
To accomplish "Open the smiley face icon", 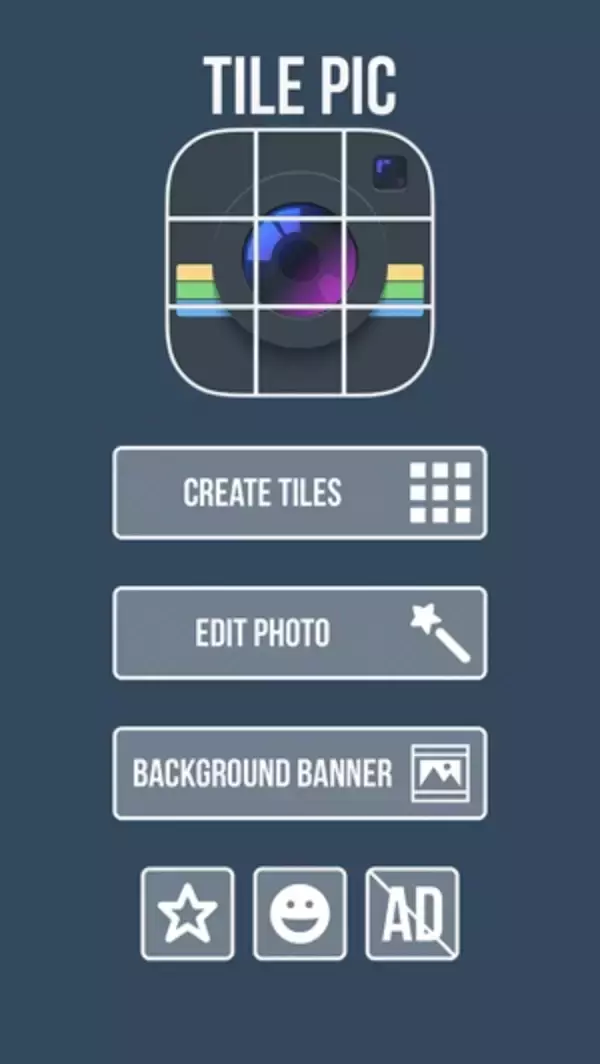I will point(300,913).
